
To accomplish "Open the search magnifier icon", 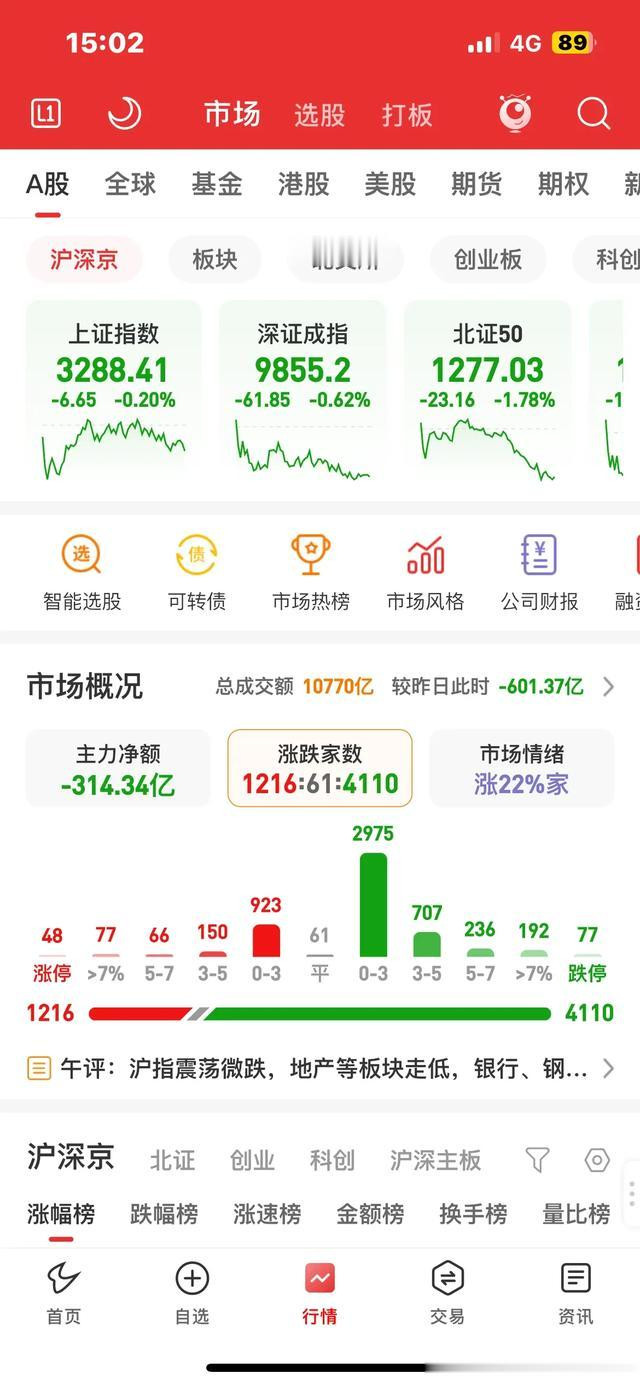I will click(593, 114).
